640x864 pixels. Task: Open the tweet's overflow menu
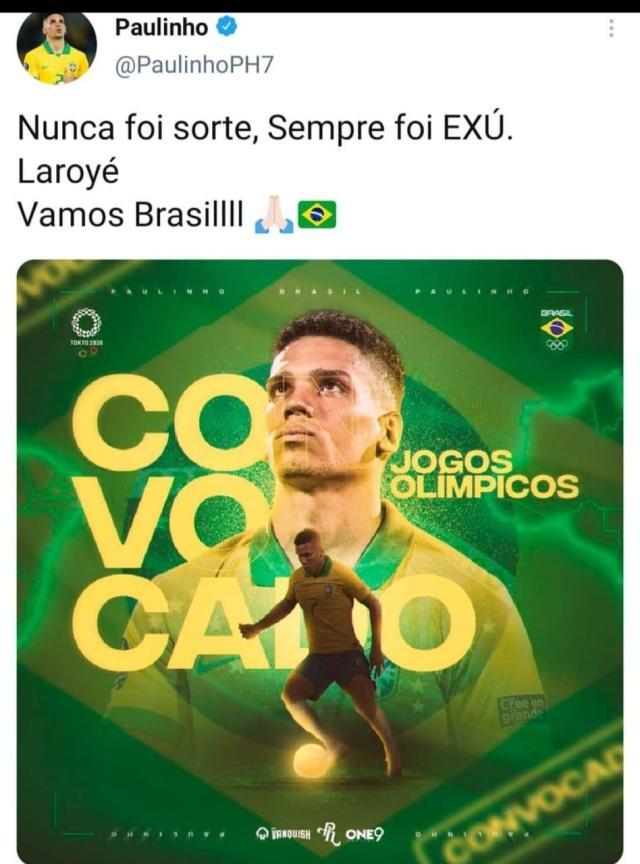[x=611, y=30]
